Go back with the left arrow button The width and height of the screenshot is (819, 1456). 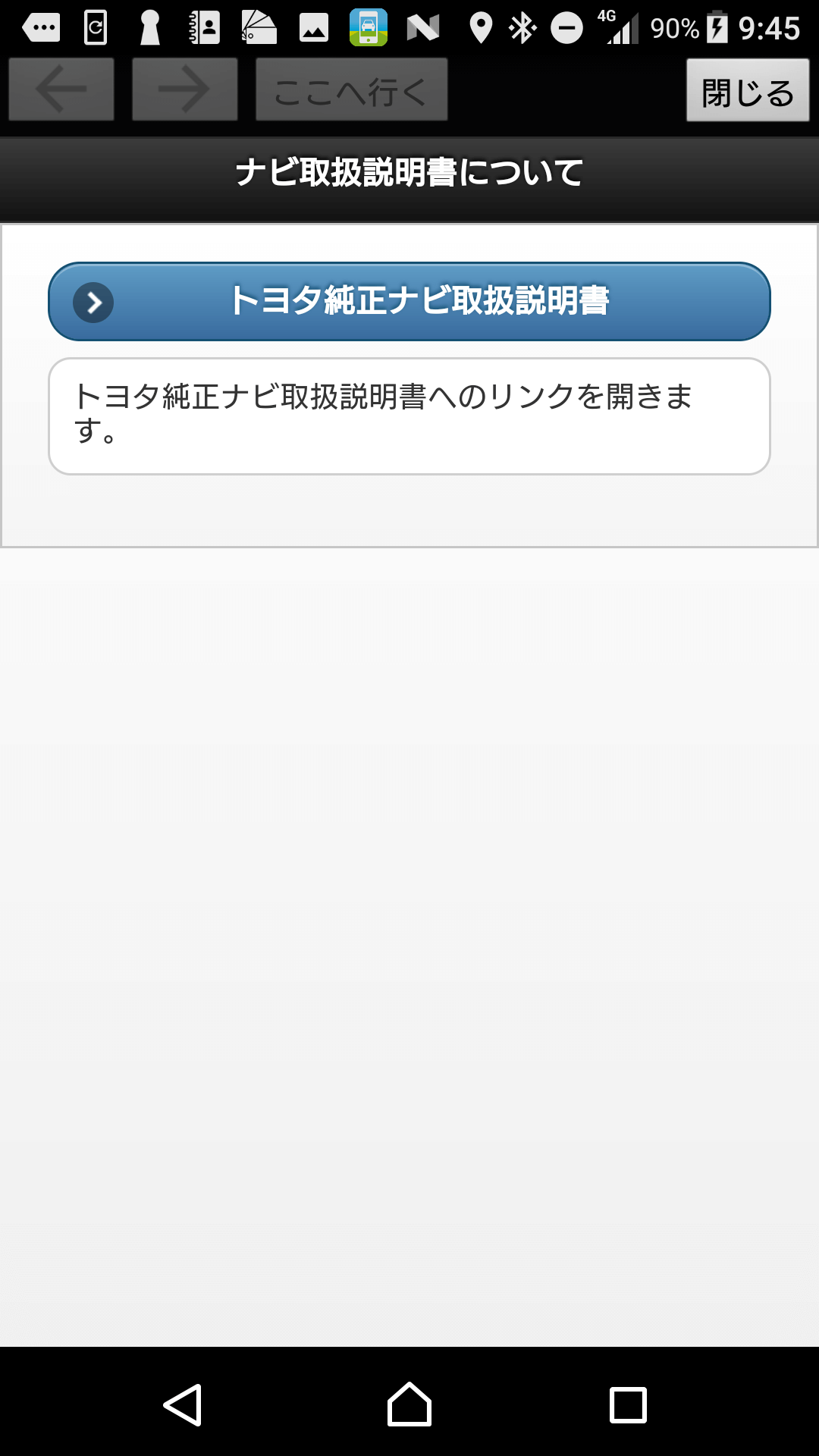point(61,89)
